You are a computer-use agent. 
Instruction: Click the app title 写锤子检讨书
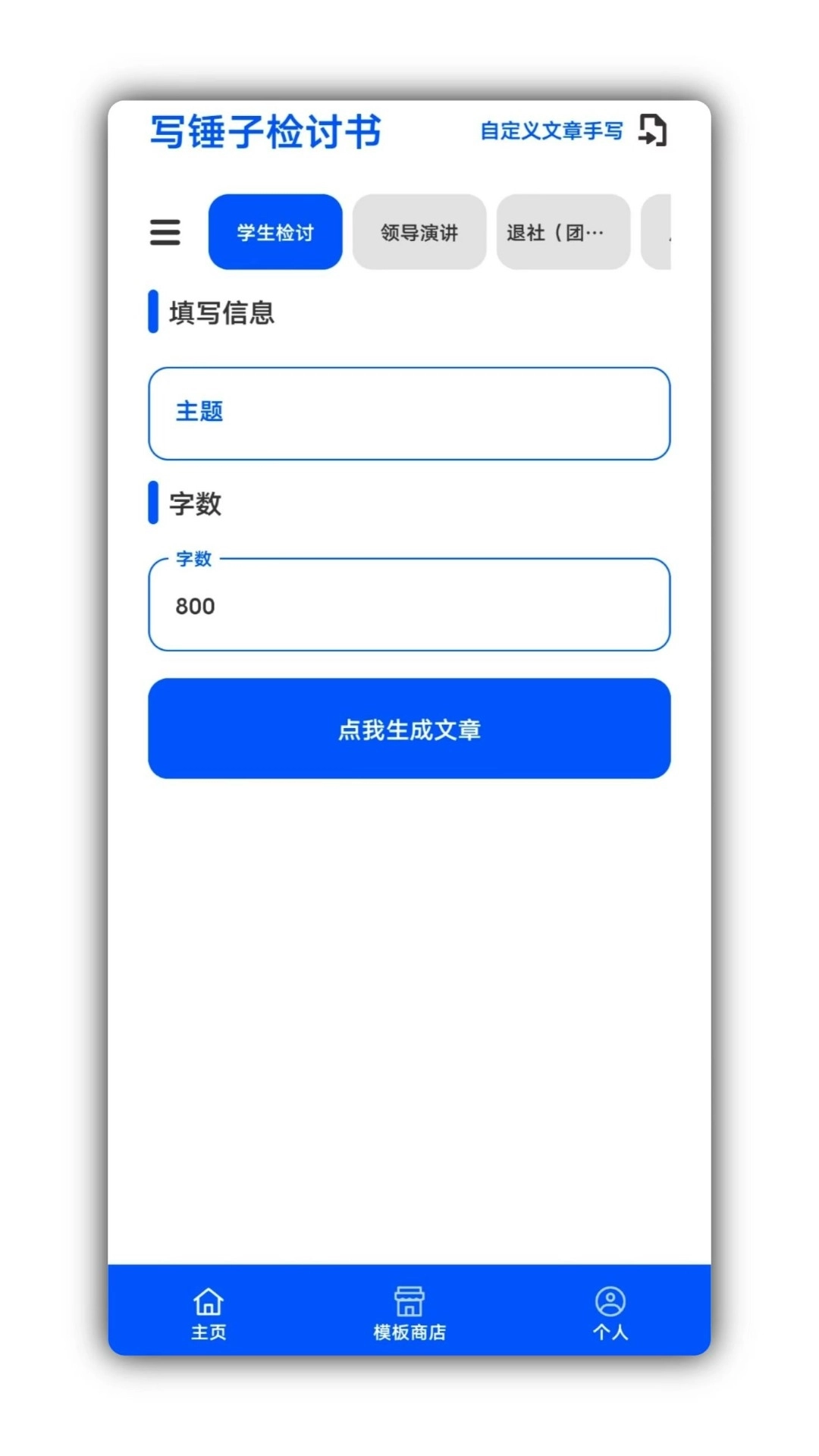267,131
